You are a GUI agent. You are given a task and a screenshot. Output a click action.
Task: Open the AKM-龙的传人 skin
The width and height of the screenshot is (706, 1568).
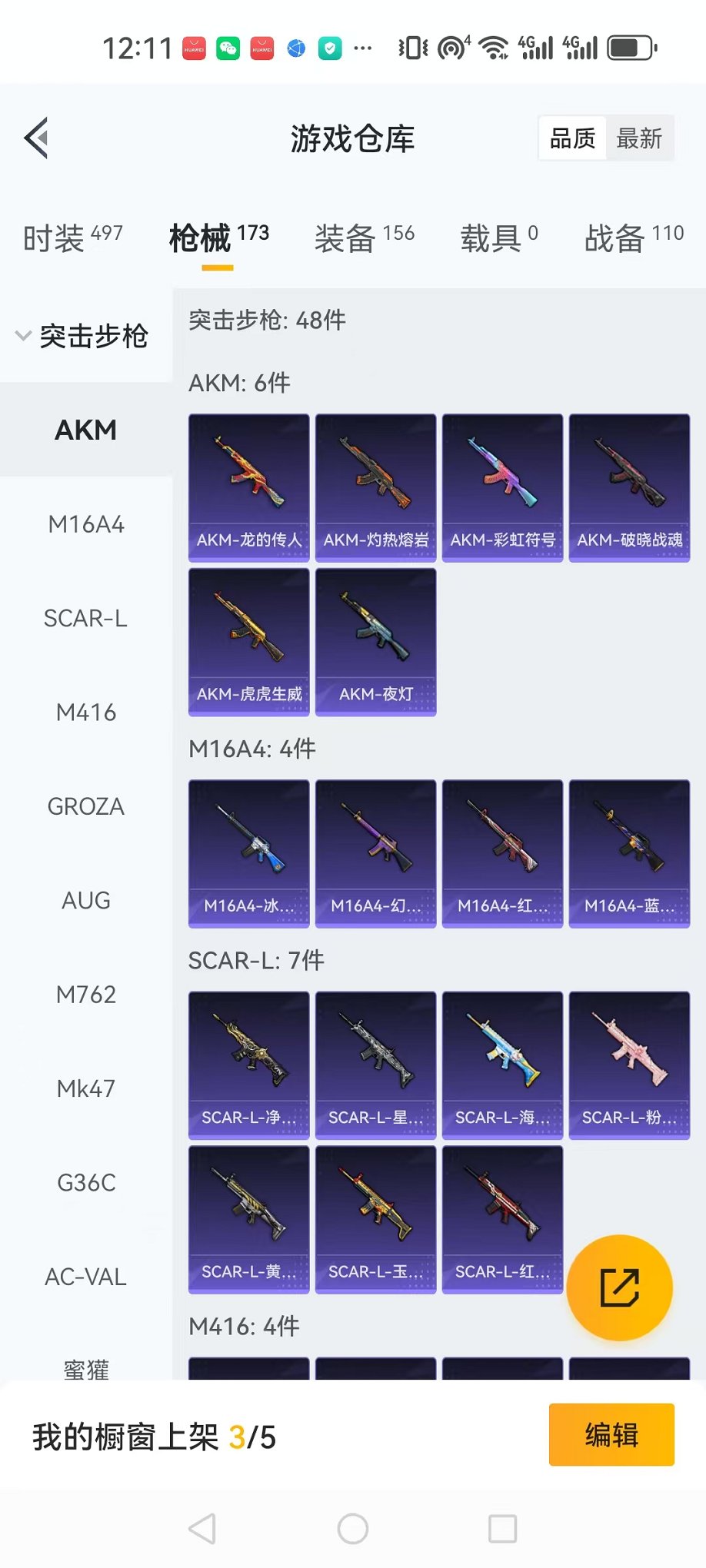click(248, 487)
